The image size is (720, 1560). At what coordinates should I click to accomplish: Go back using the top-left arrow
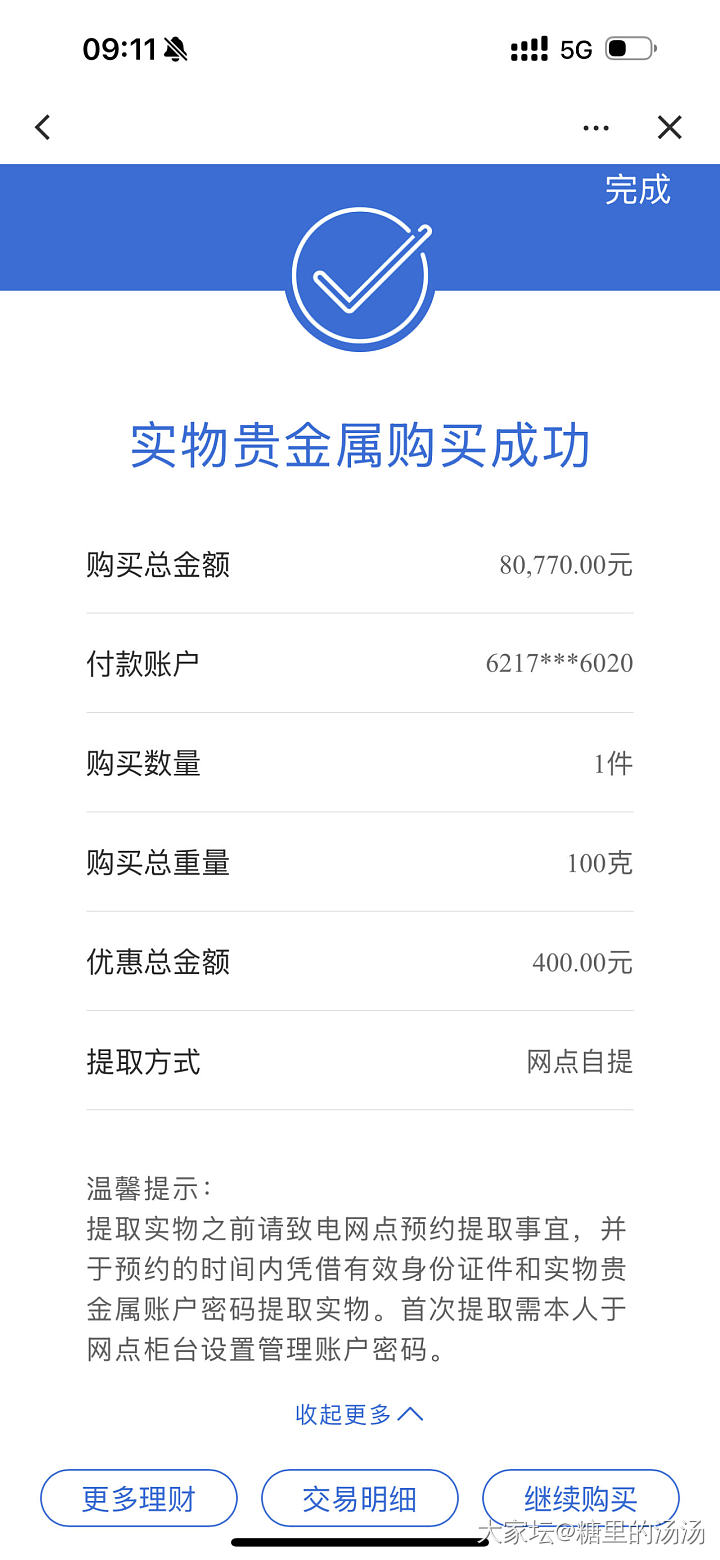42,127
